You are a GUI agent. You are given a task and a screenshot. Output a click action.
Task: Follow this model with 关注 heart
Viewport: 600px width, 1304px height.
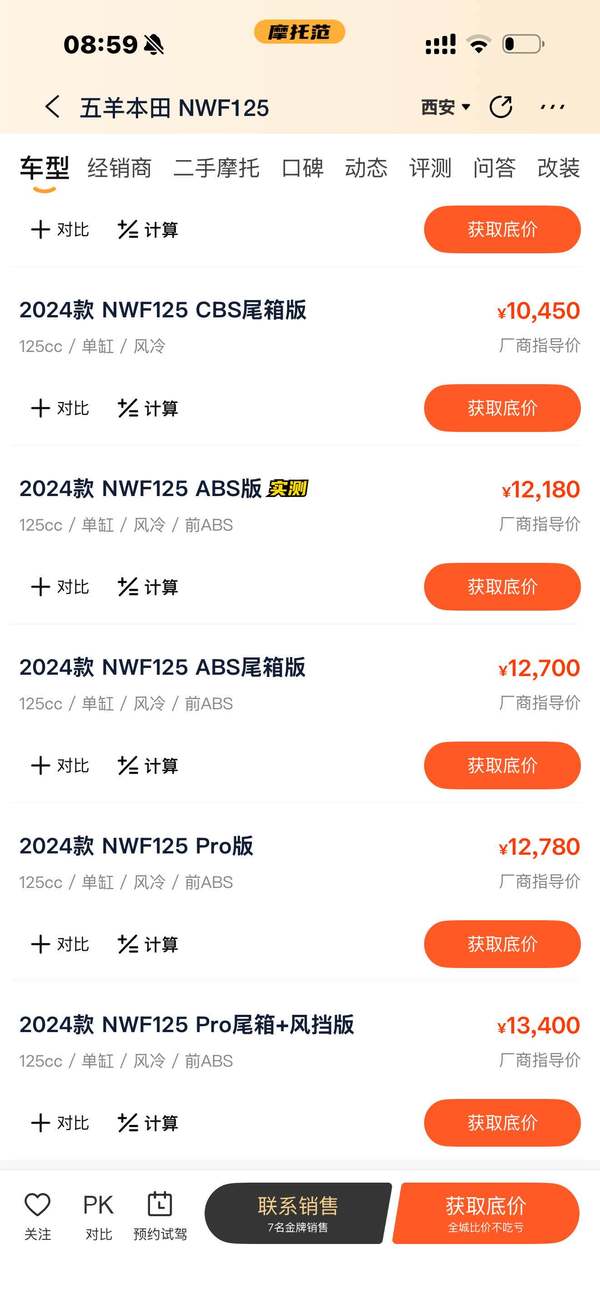[x=37, y=1214]
